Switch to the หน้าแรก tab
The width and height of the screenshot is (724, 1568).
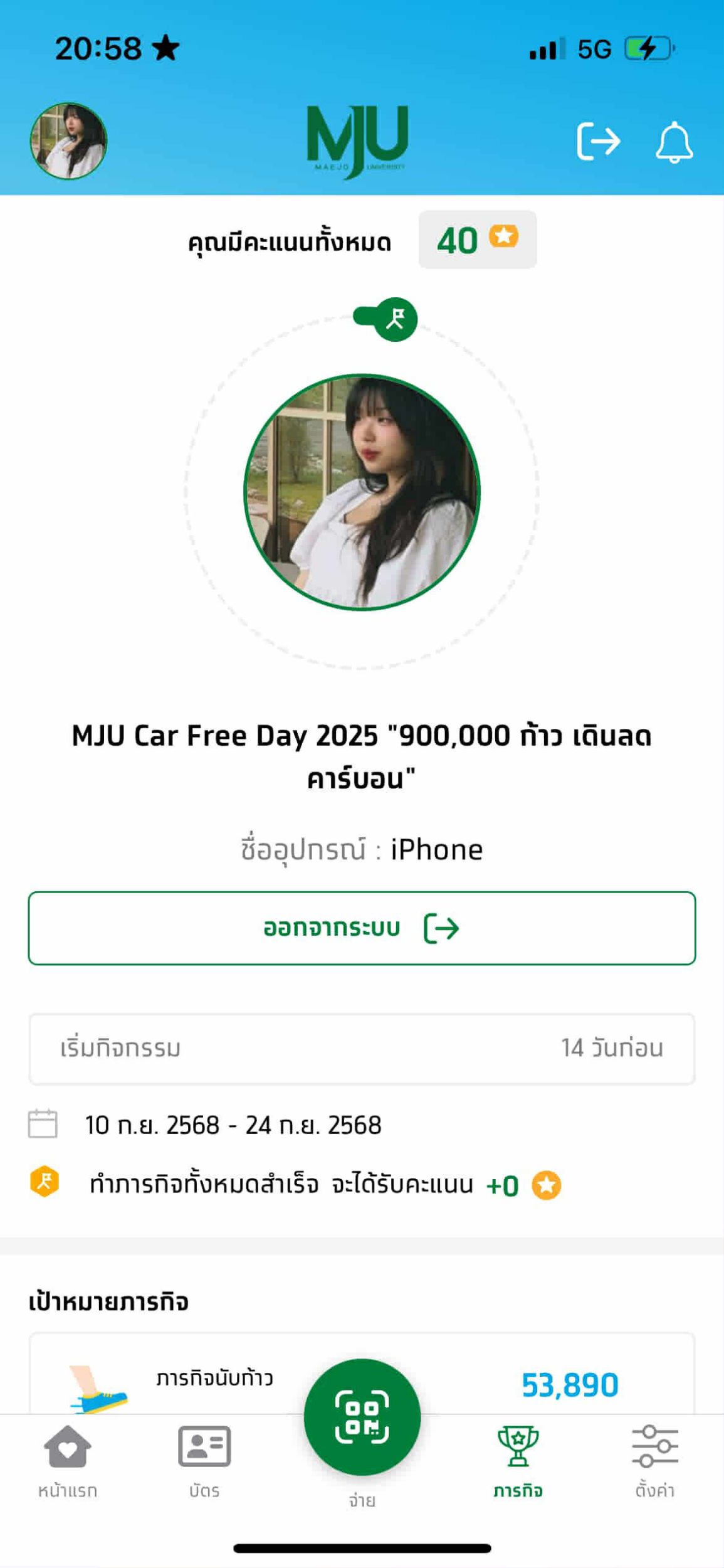[x=68, y=1460]
